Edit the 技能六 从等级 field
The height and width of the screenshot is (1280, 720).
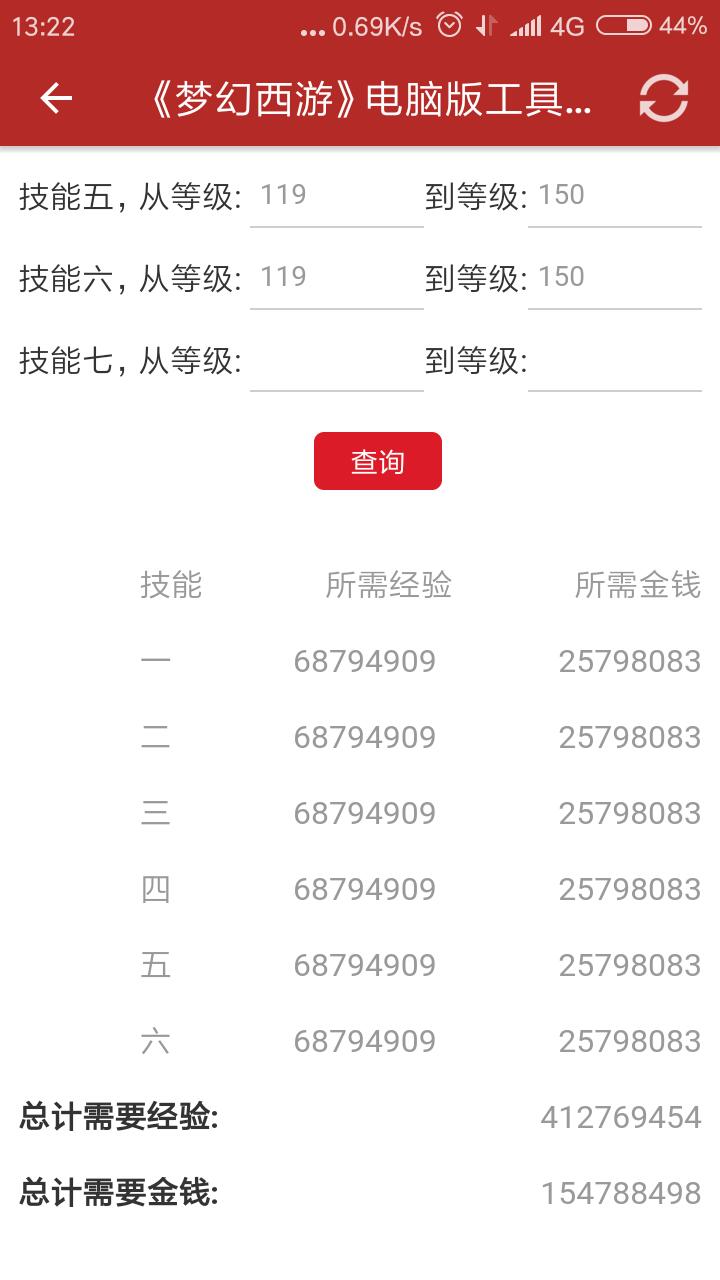[x=337, y=278]
